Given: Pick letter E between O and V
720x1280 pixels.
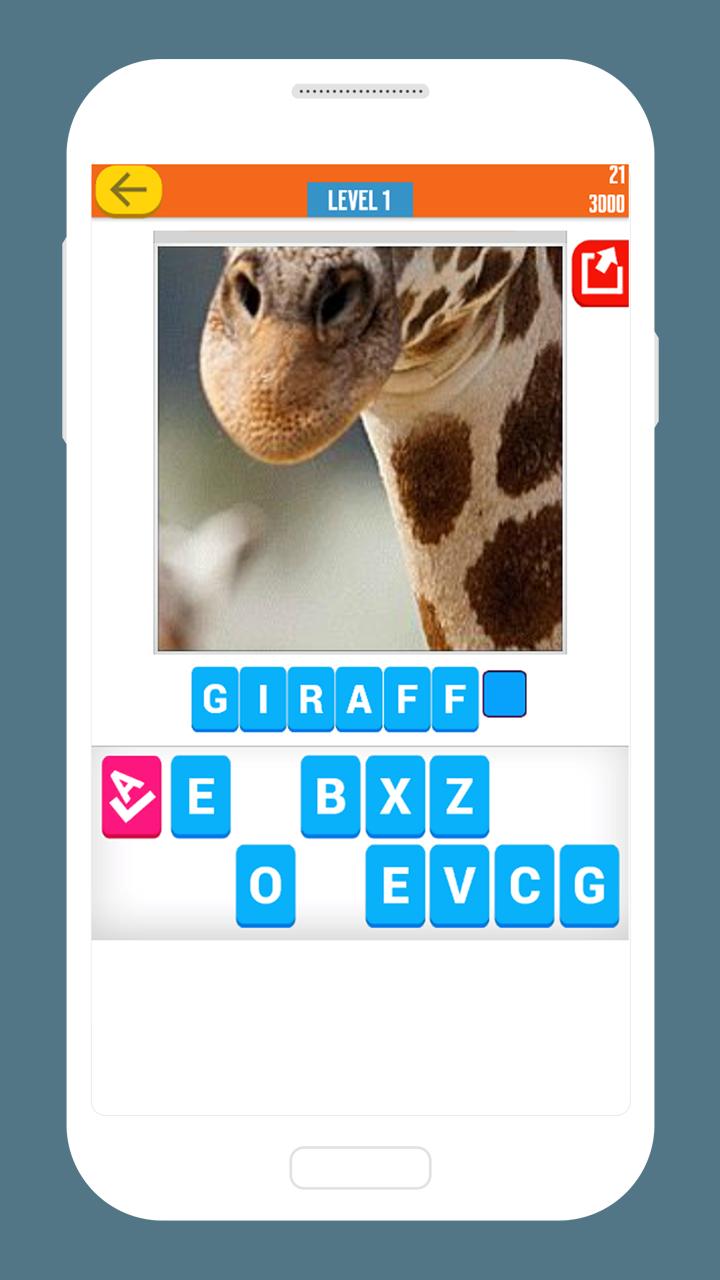Looking at the screenshot, I should pos(395,885).
